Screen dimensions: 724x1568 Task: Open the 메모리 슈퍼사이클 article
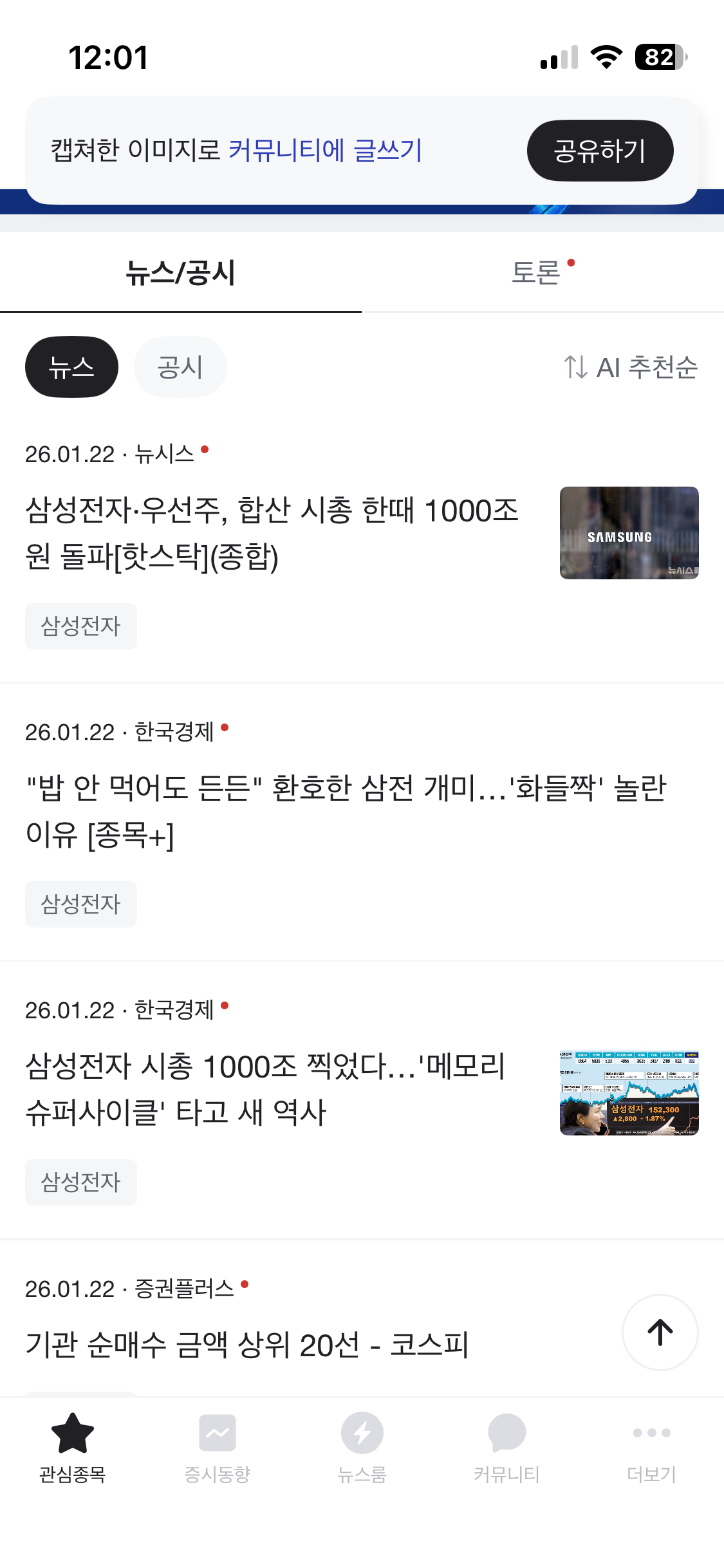(x=265, y=1089)
